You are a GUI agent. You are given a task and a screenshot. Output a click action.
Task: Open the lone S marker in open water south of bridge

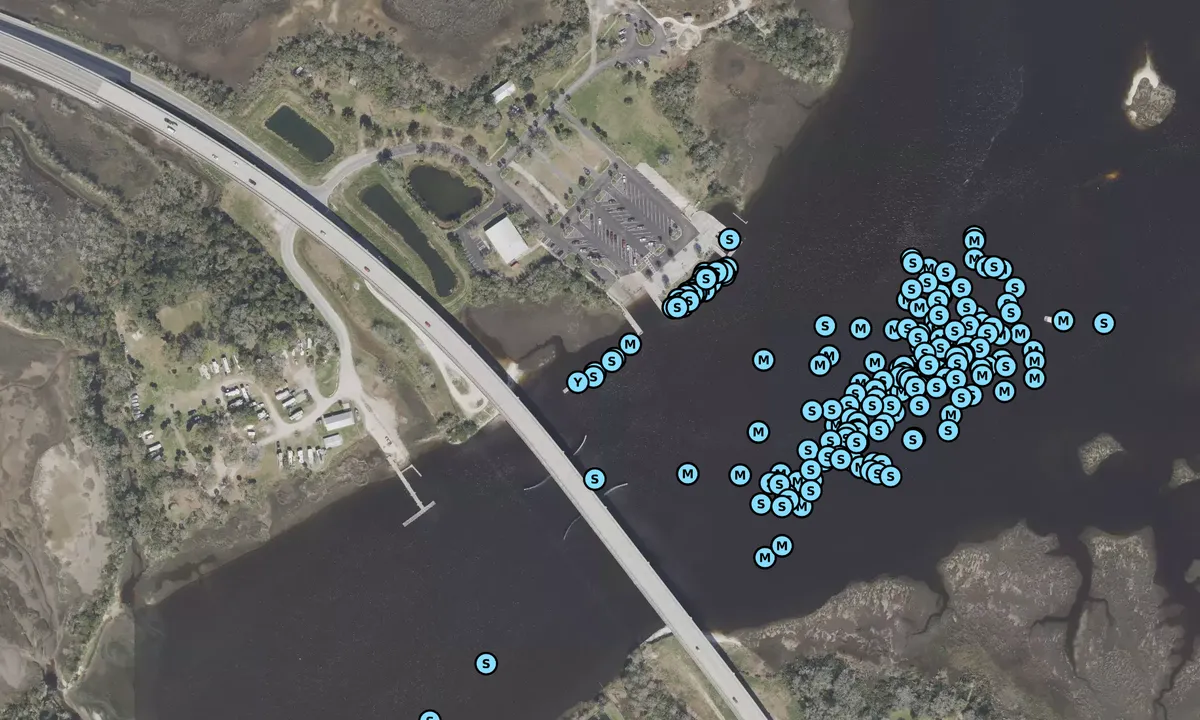tap(486, 663)
